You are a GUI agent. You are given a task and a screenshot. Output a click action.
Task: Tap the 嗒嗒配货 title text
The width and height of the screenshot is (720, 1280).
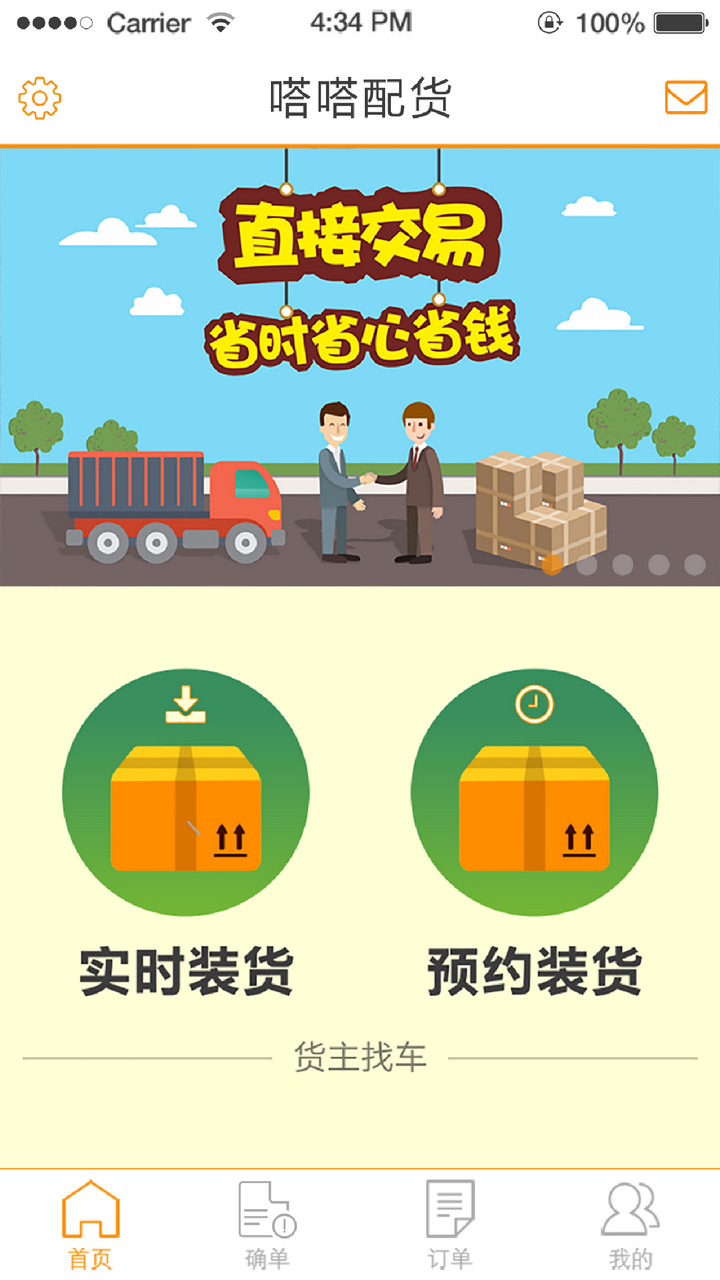point(360,97)
